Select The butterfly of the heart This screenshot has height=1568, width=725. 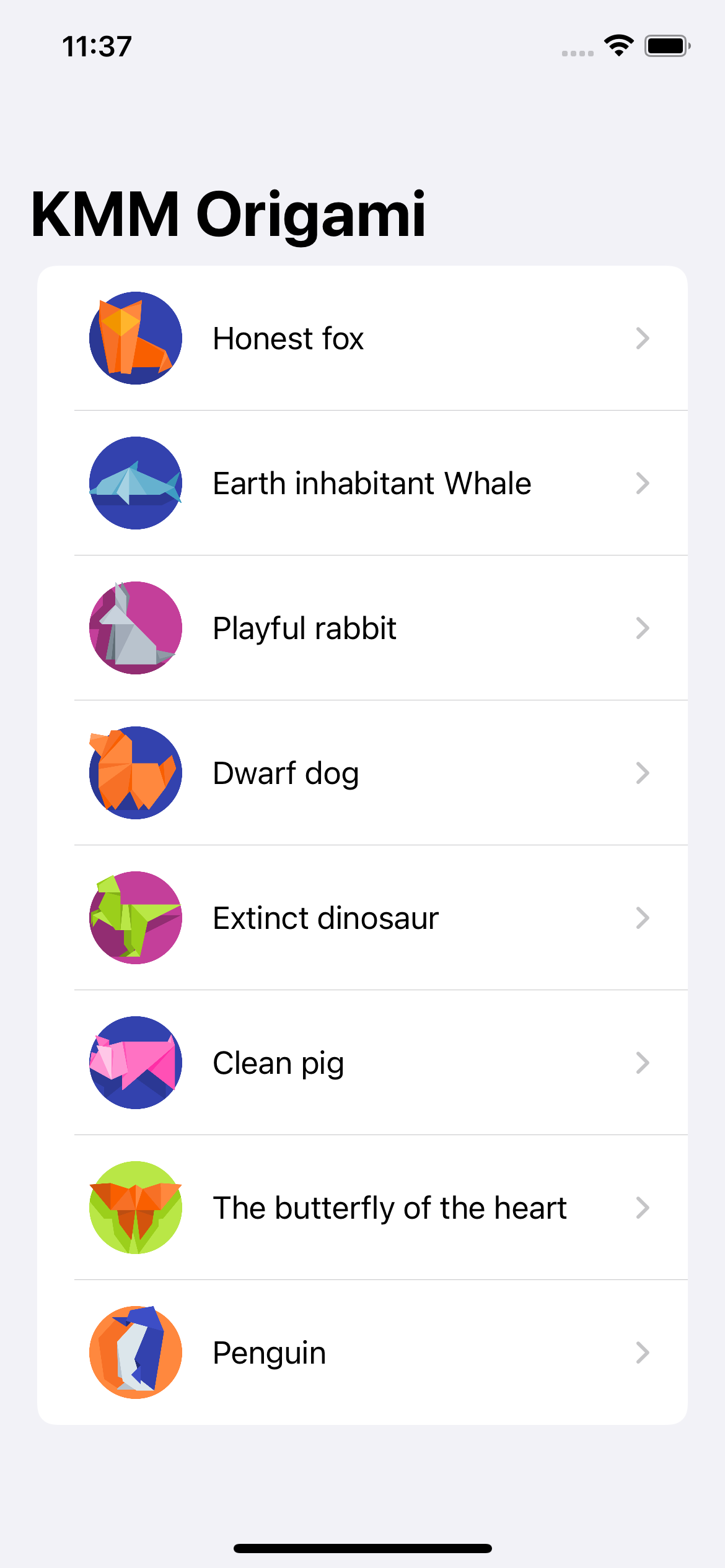point(362,1208)
